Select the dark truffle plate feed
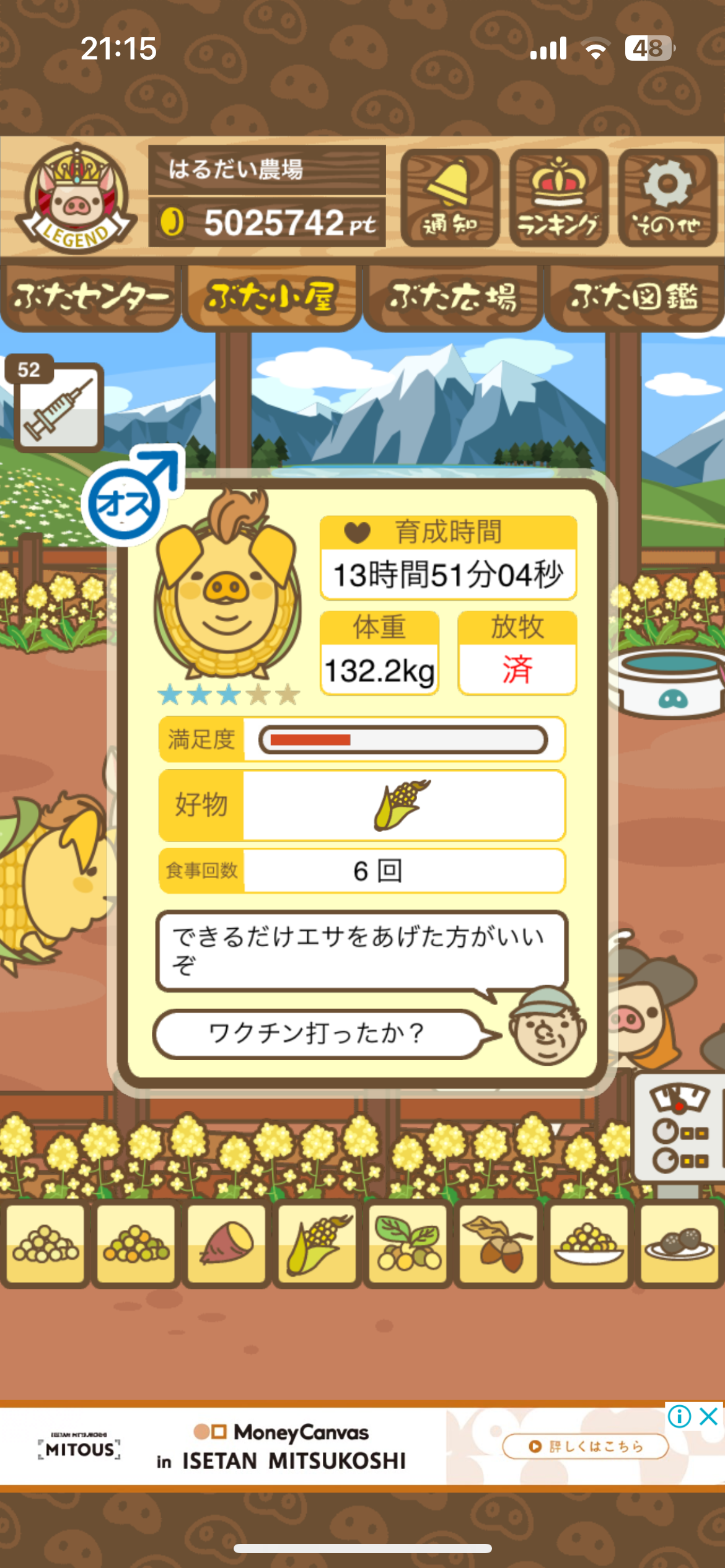This screenshot has width=725, height=1568. tap(679, 1244)
